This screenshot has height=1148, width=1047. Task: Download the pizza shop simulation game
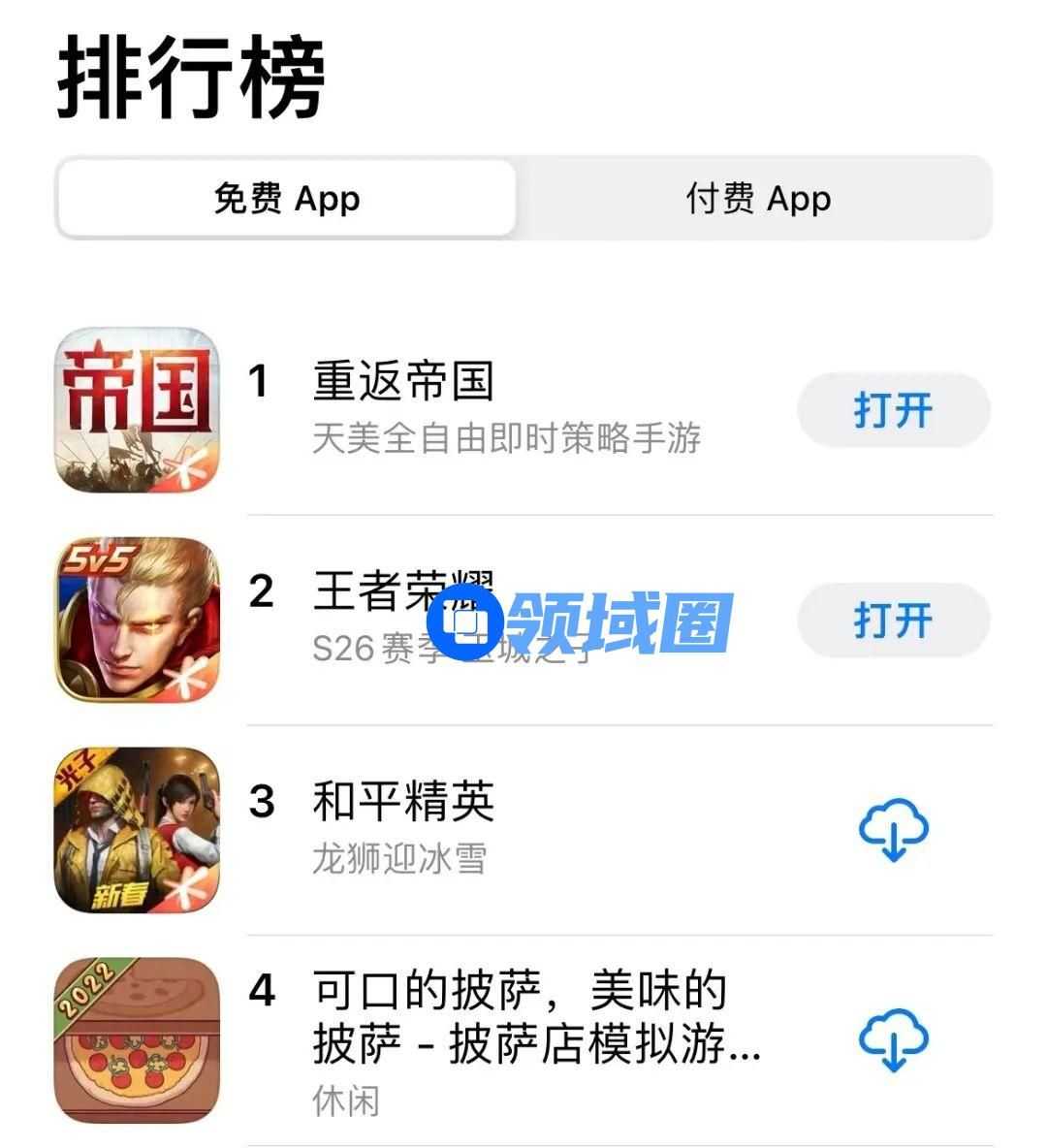click(x=893, y=1039)
